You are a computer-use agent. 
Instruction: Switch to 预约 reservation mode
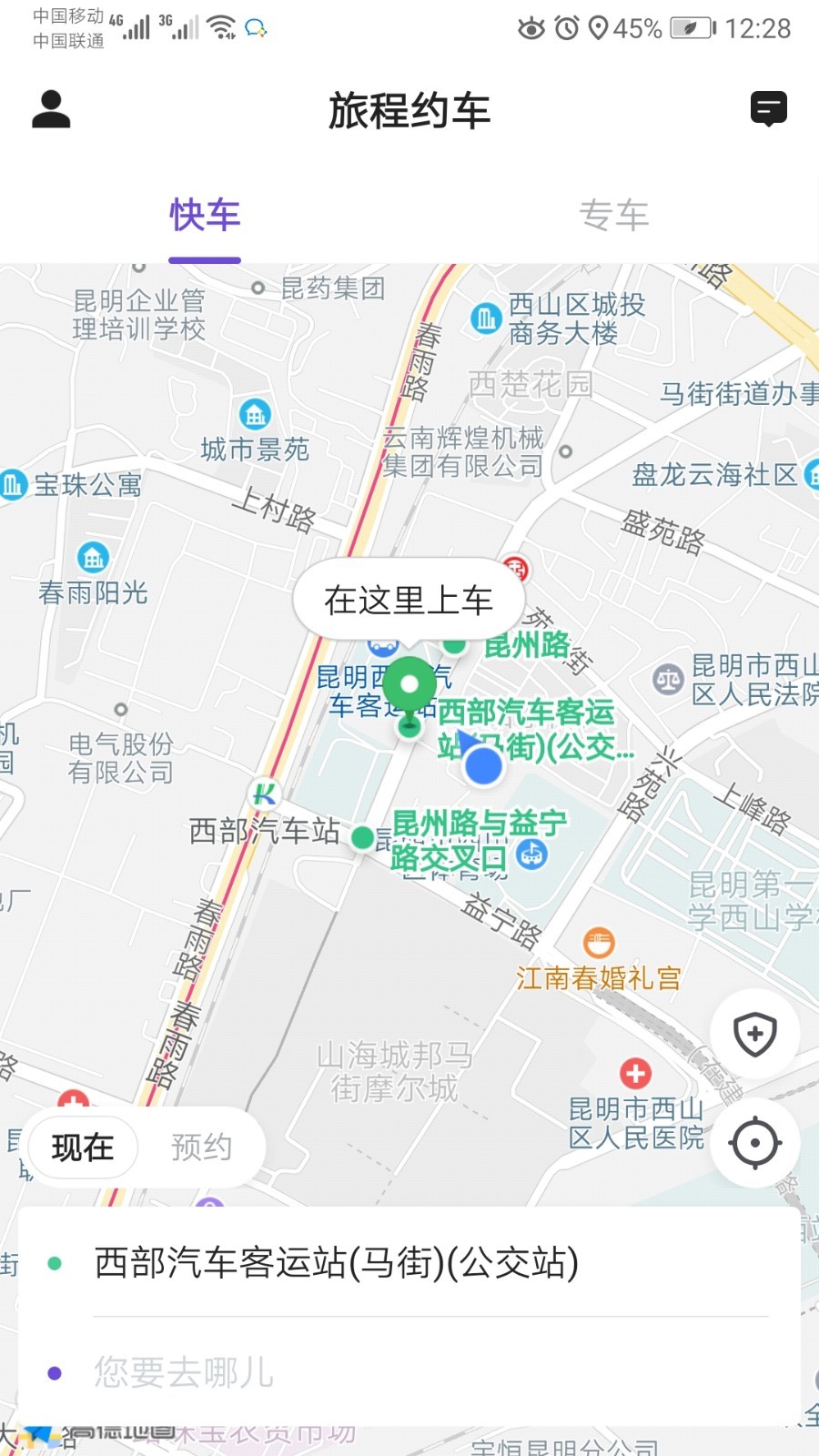click(x=202, y=1148)
